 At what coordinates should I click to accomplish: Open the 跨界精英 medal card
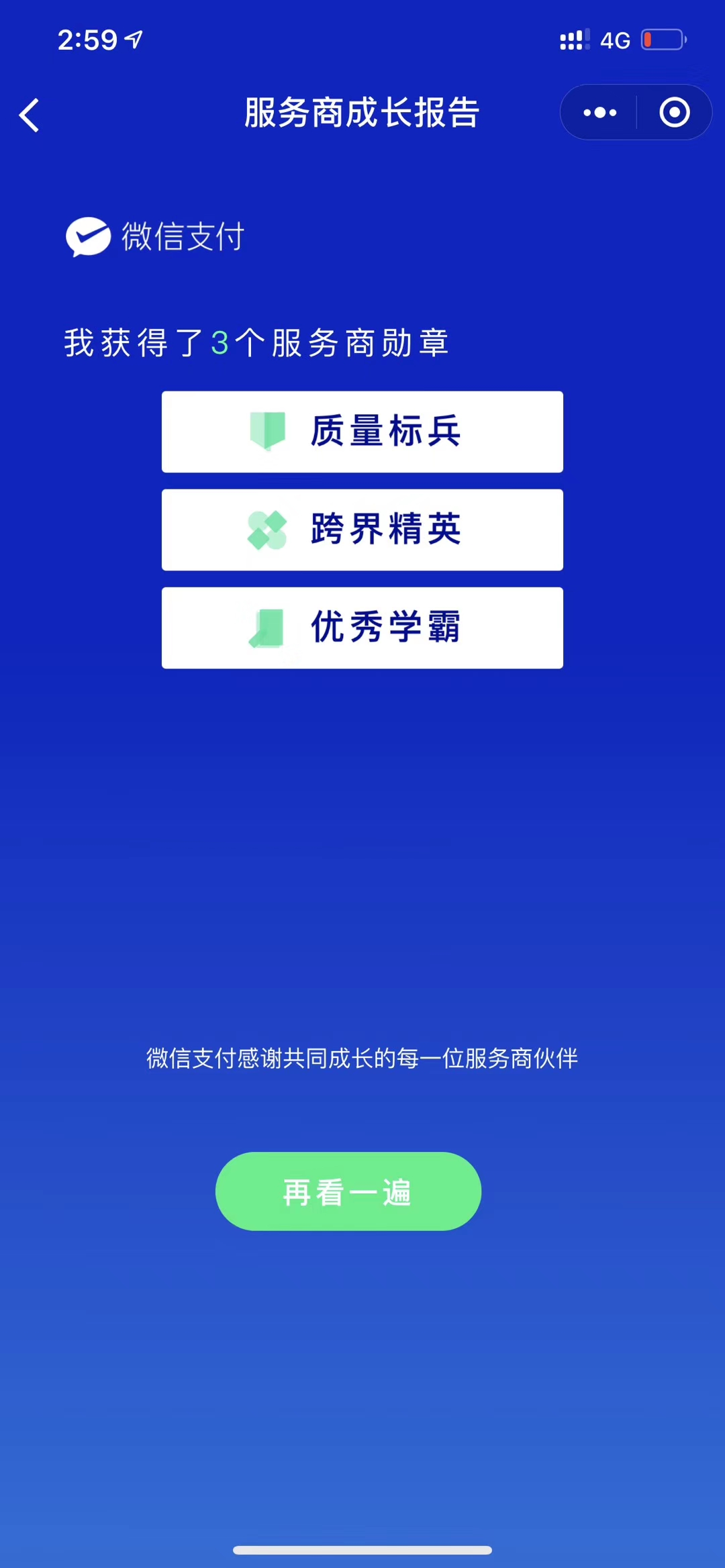click(362, 530)
